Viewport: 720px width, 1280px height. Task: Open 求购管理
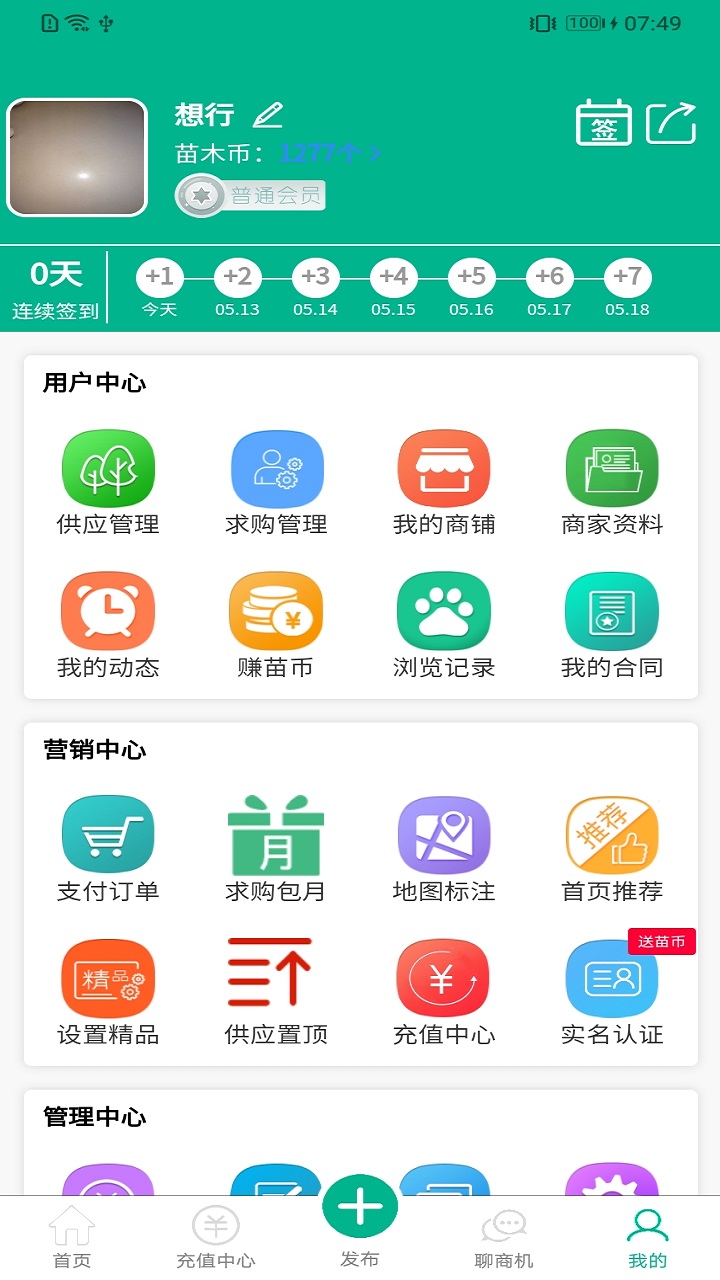coord(276,482)
